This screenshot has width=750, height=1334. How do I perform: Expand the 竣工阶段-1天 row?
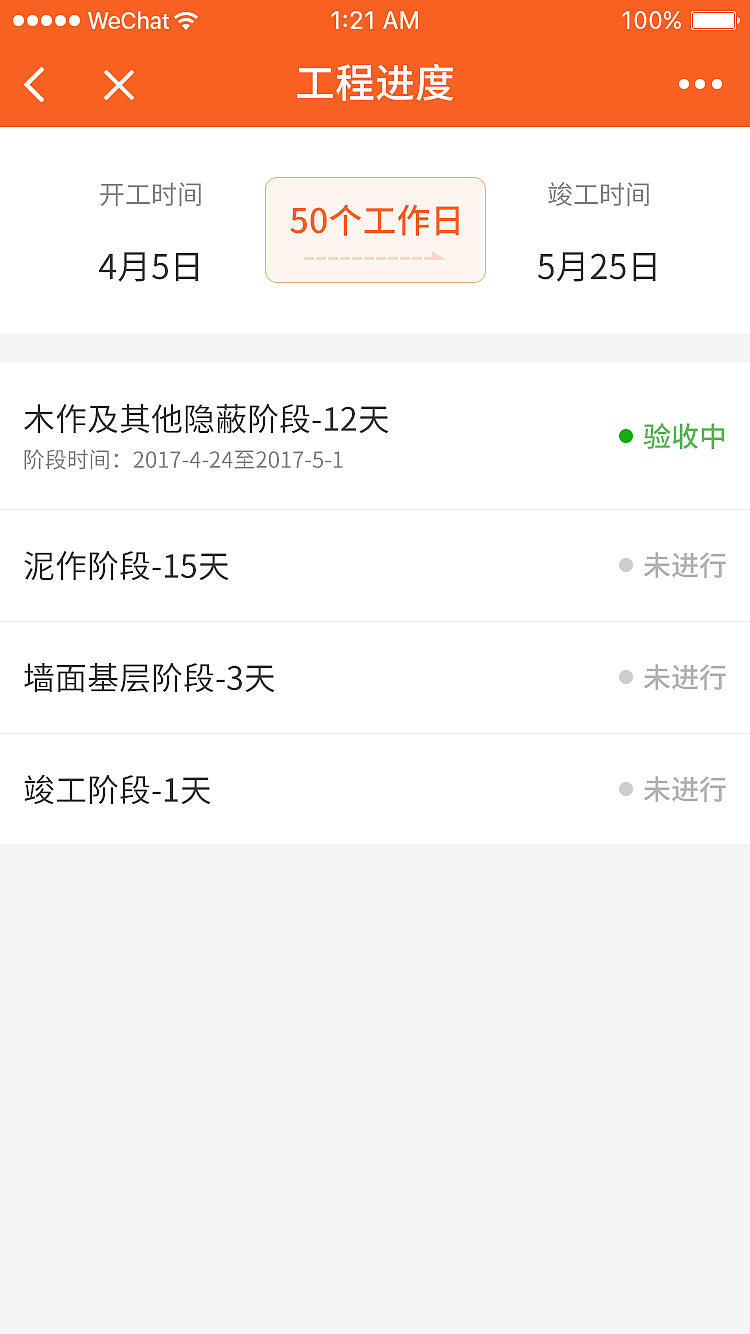pos(116,789)
